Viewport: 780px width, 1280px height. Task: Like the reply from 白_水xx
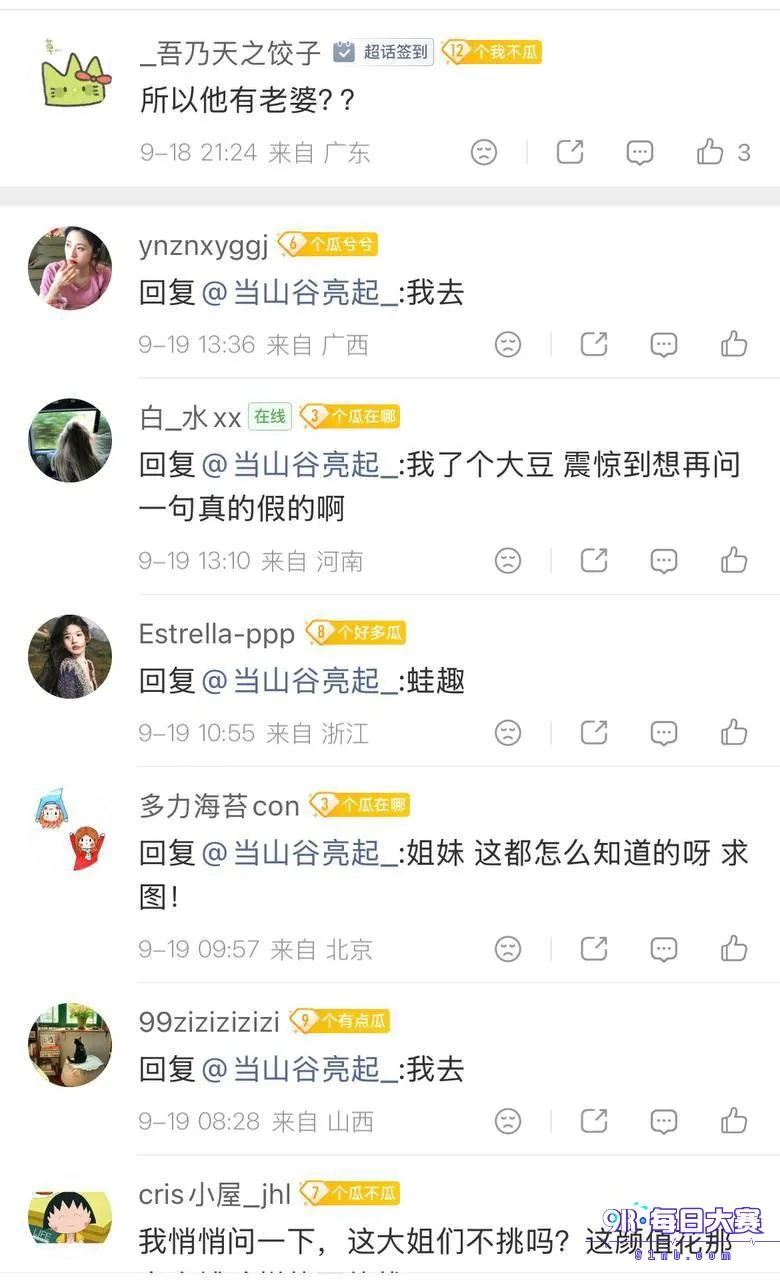coord(734,560)
